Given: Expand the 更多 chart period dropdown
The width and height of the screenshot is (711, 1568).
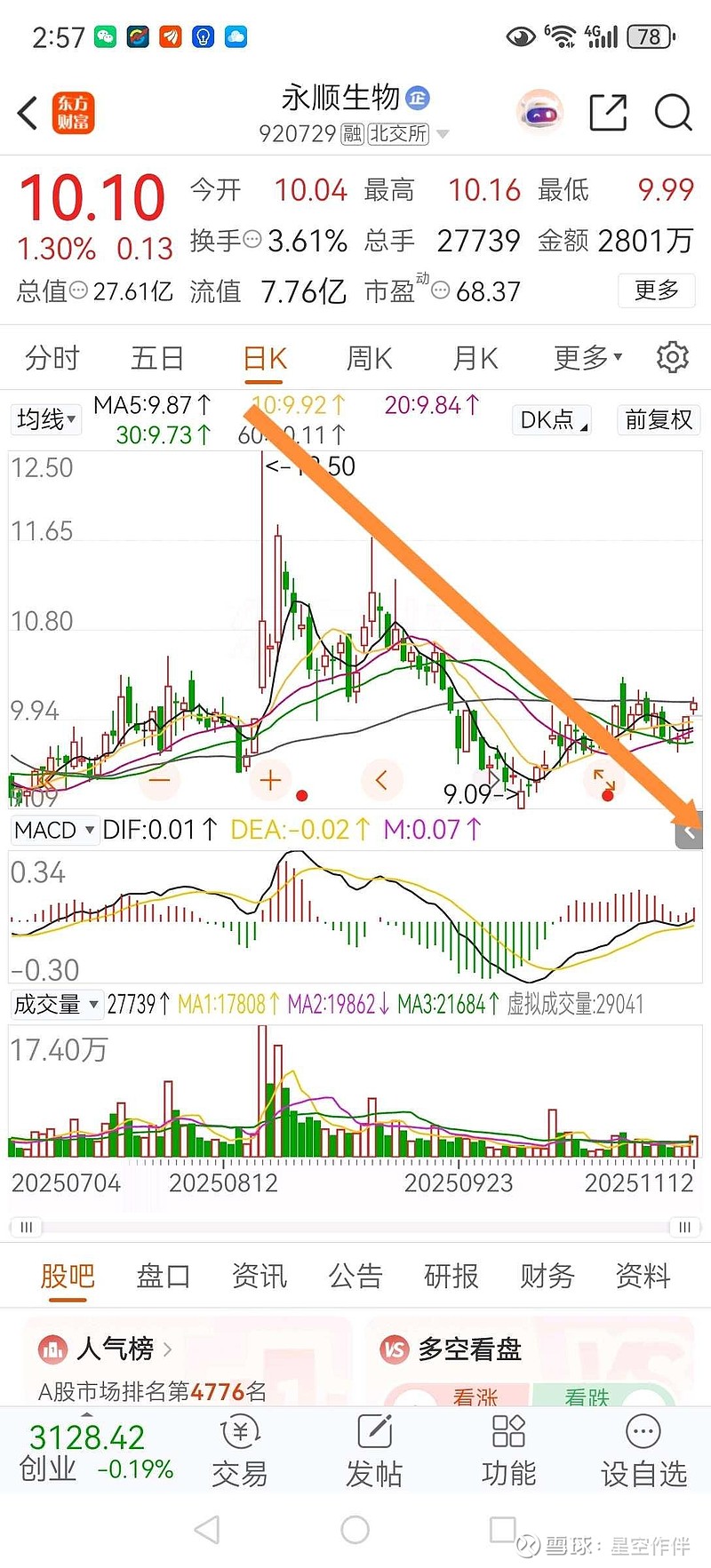Looking at the screenshot, I should [x=587, y=358].
